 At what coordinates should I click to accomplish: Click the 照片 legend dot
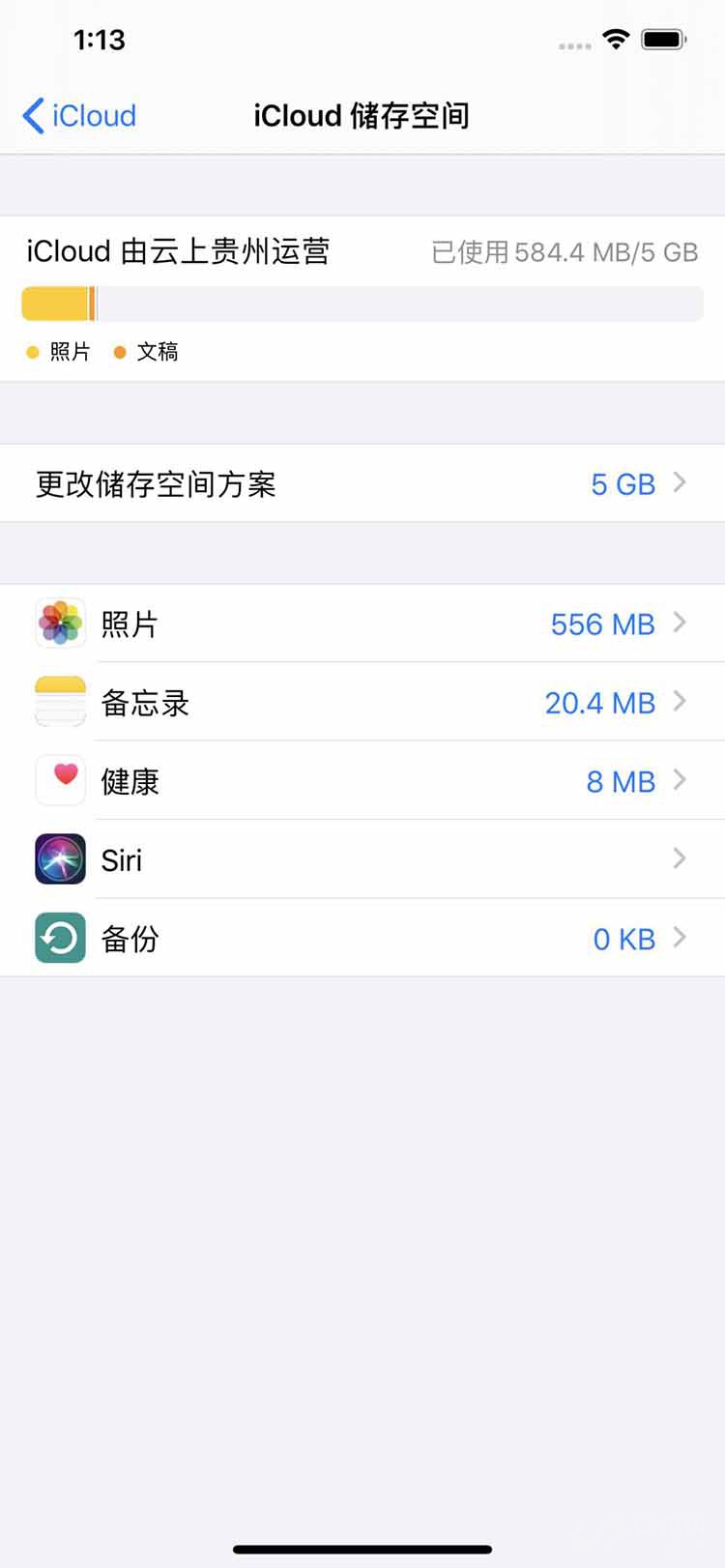[33, 352]
